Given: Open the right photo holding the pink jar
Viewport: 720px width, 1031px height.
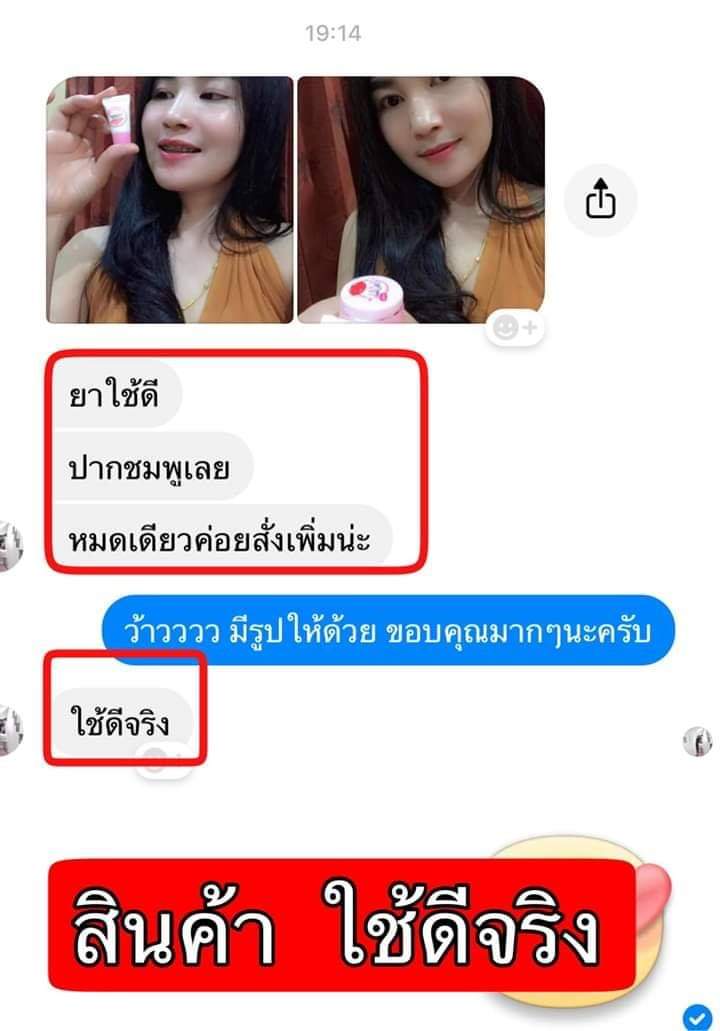Looking at the screenshot, I should [415, 200].
